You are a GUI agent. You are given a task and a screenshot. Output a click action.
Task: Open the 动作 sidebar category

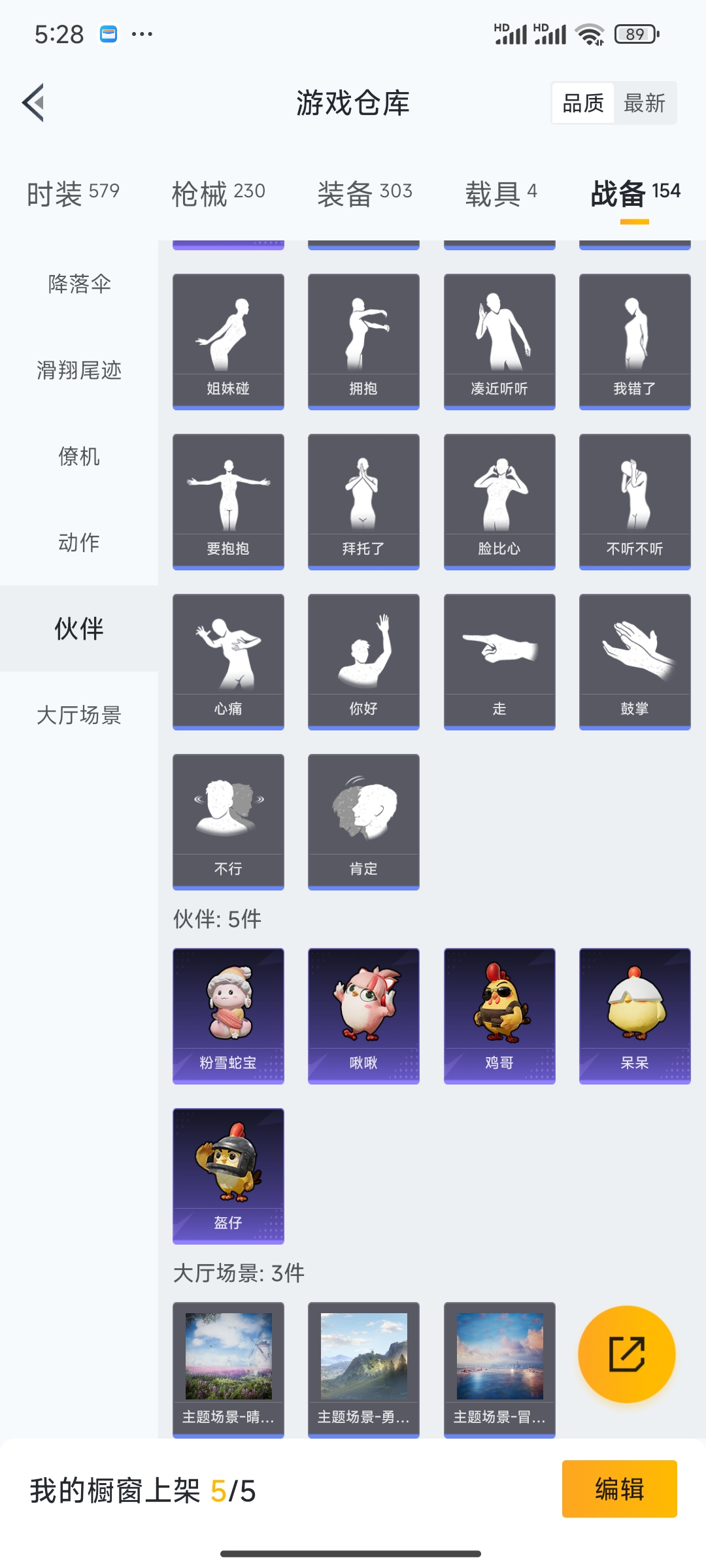[x=78, y=542]
